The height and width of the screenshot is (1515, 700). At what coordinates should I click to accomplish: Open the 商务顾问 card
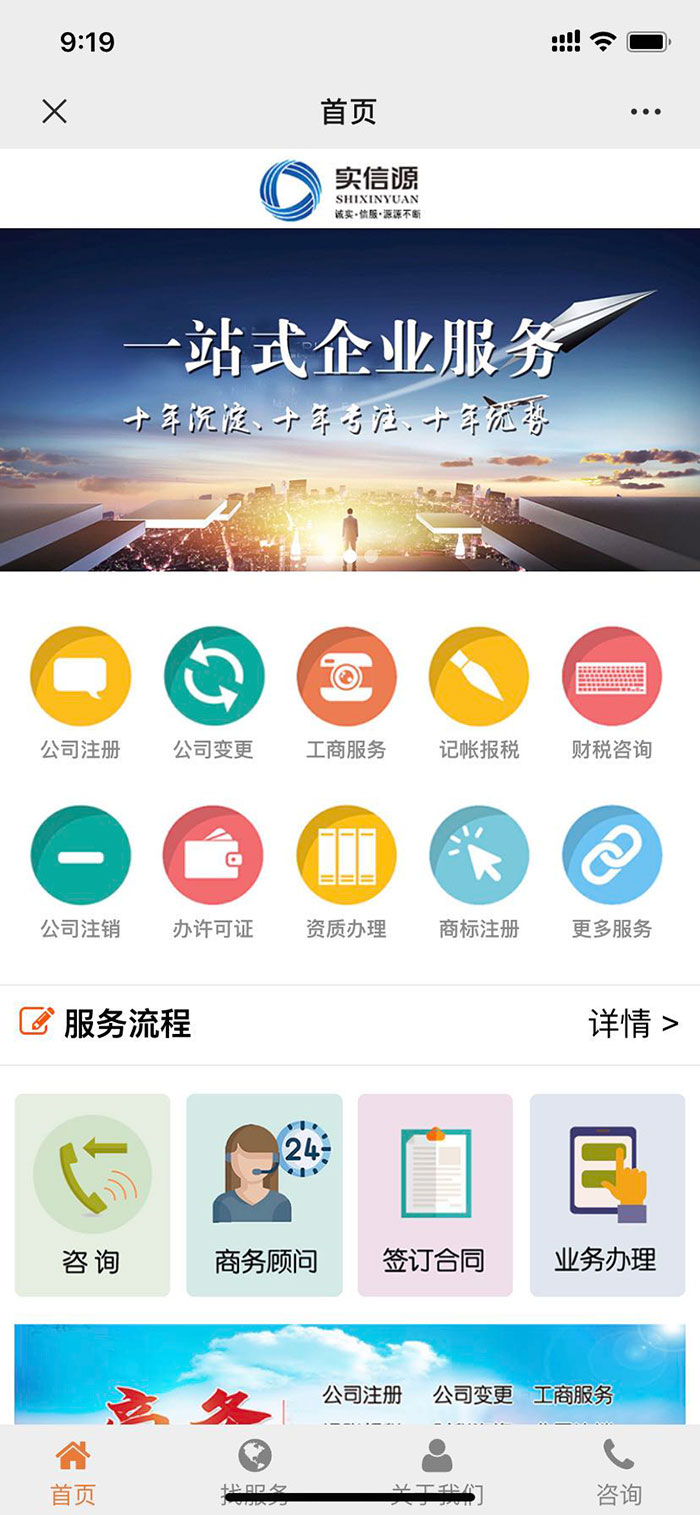click(x=264, y=1195)
